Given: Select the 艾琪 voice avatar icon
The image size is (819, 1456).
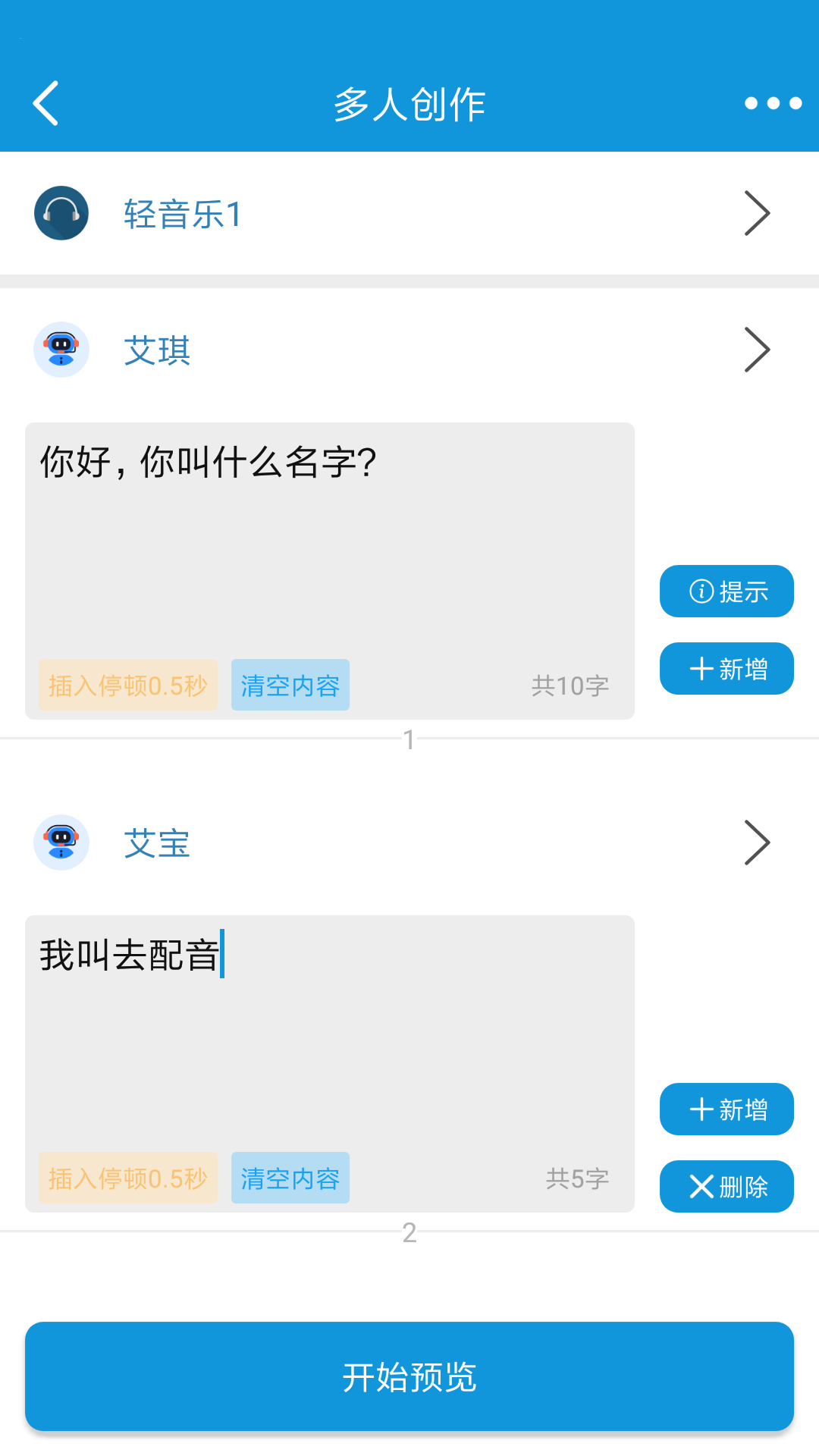Looking at the screenshot, I should pos(61,349).
